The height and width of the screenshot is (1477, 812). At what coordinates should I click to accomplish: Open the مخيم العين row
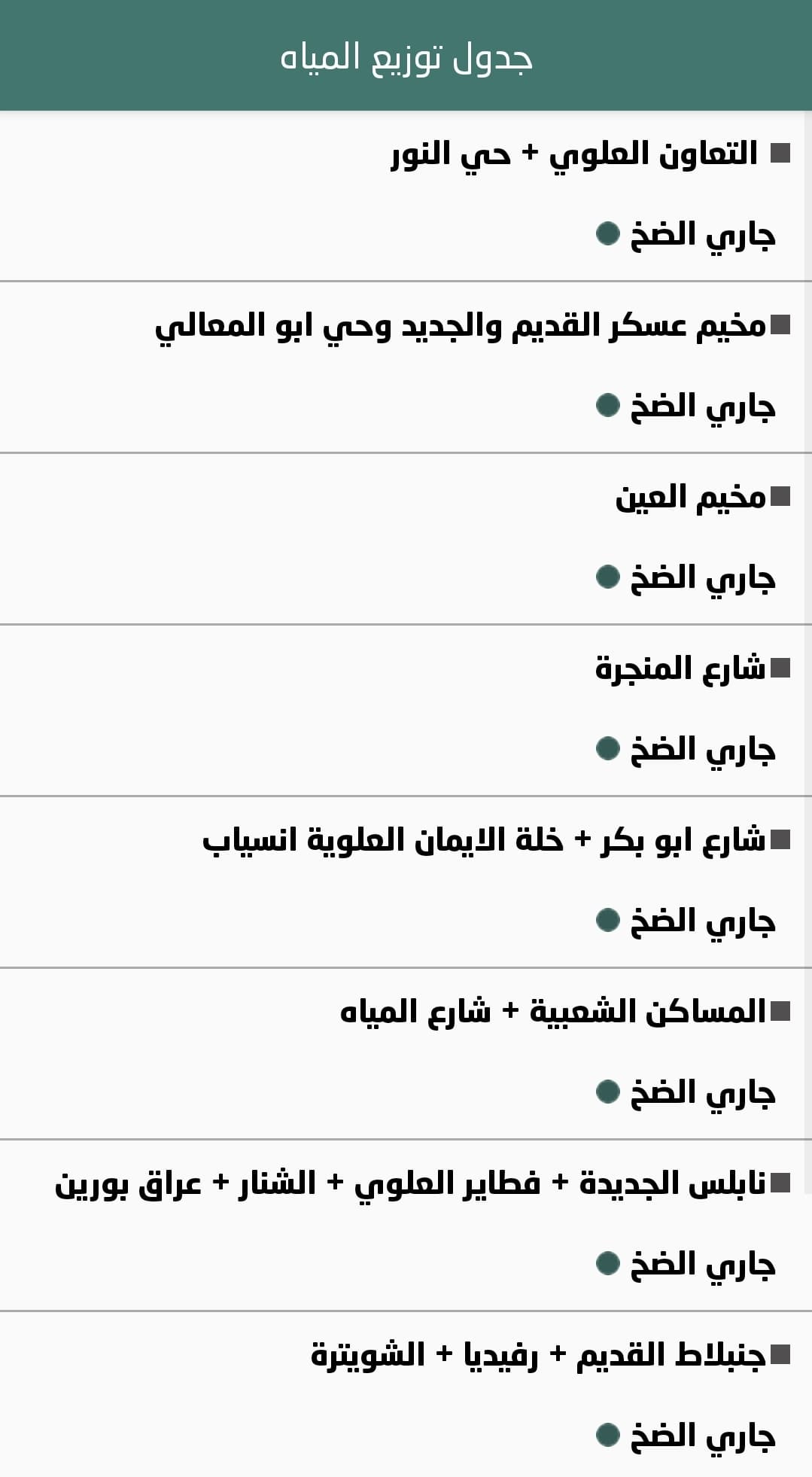tap(406, 539)
